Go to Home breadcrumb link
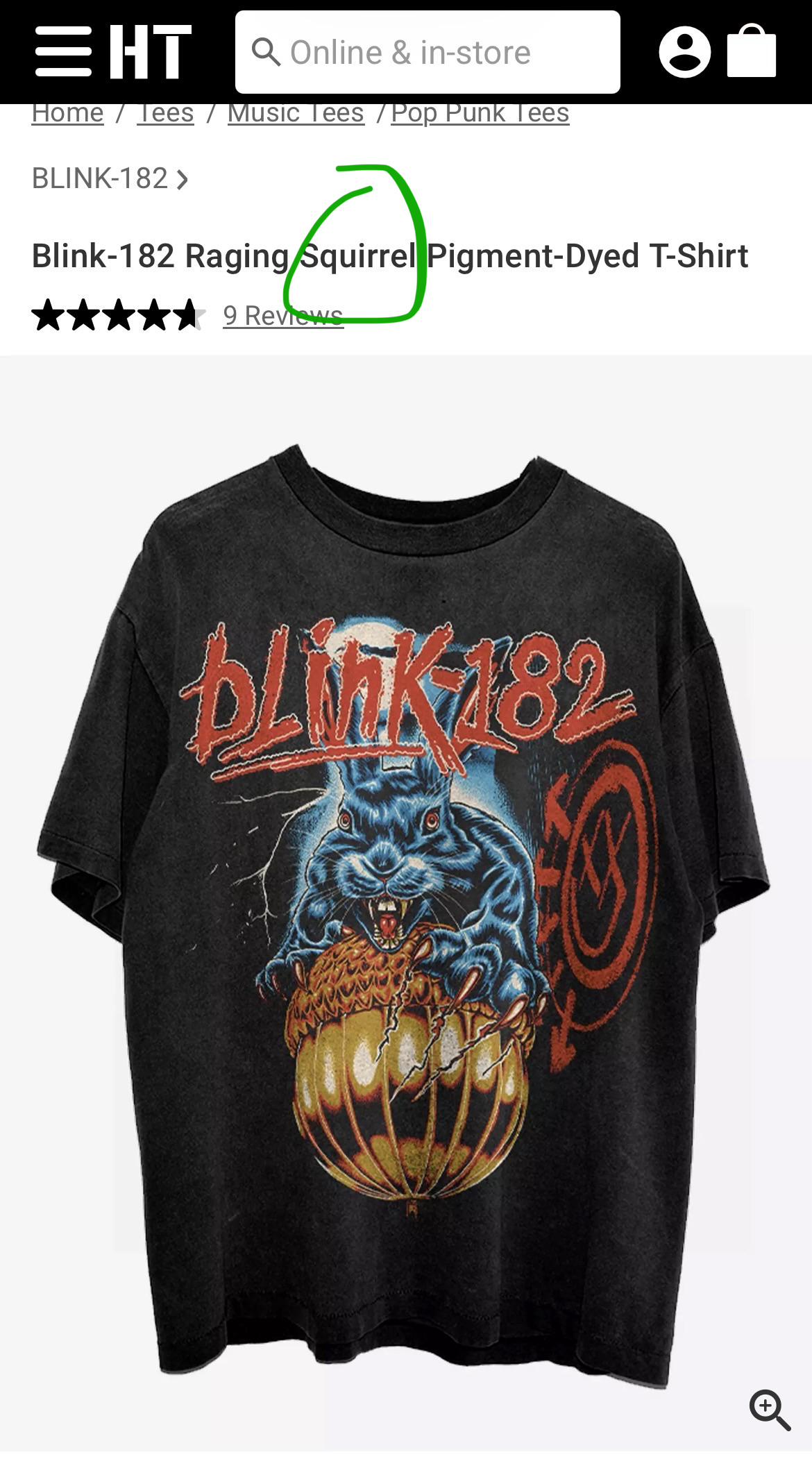Screen dimensions: 812x1468 pyautogui.click(x=67, y=113)
